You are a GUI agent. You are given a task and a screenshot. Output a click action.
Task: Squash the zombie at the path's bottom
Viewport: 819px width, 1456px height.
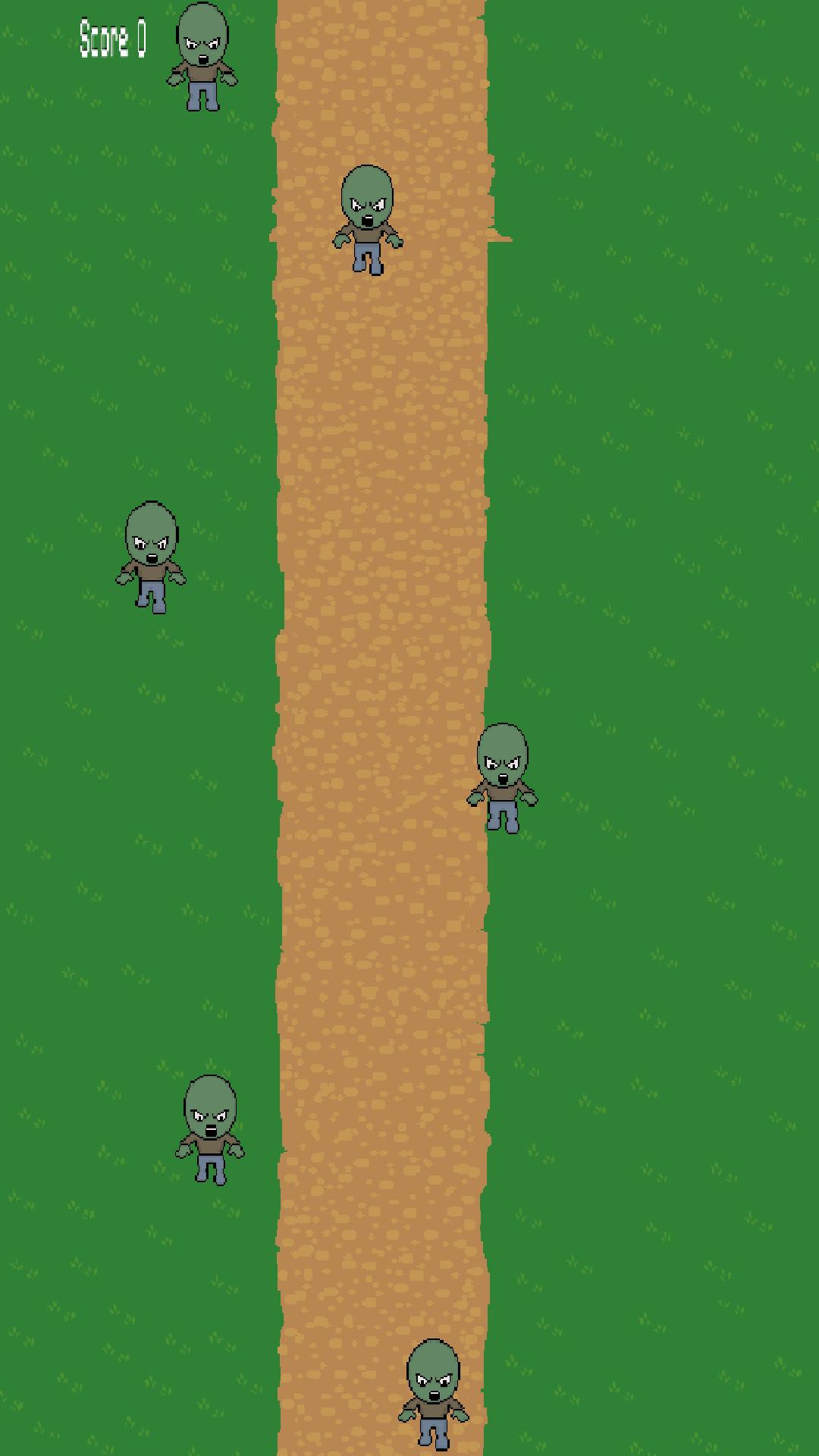(x=434, y=1392)
